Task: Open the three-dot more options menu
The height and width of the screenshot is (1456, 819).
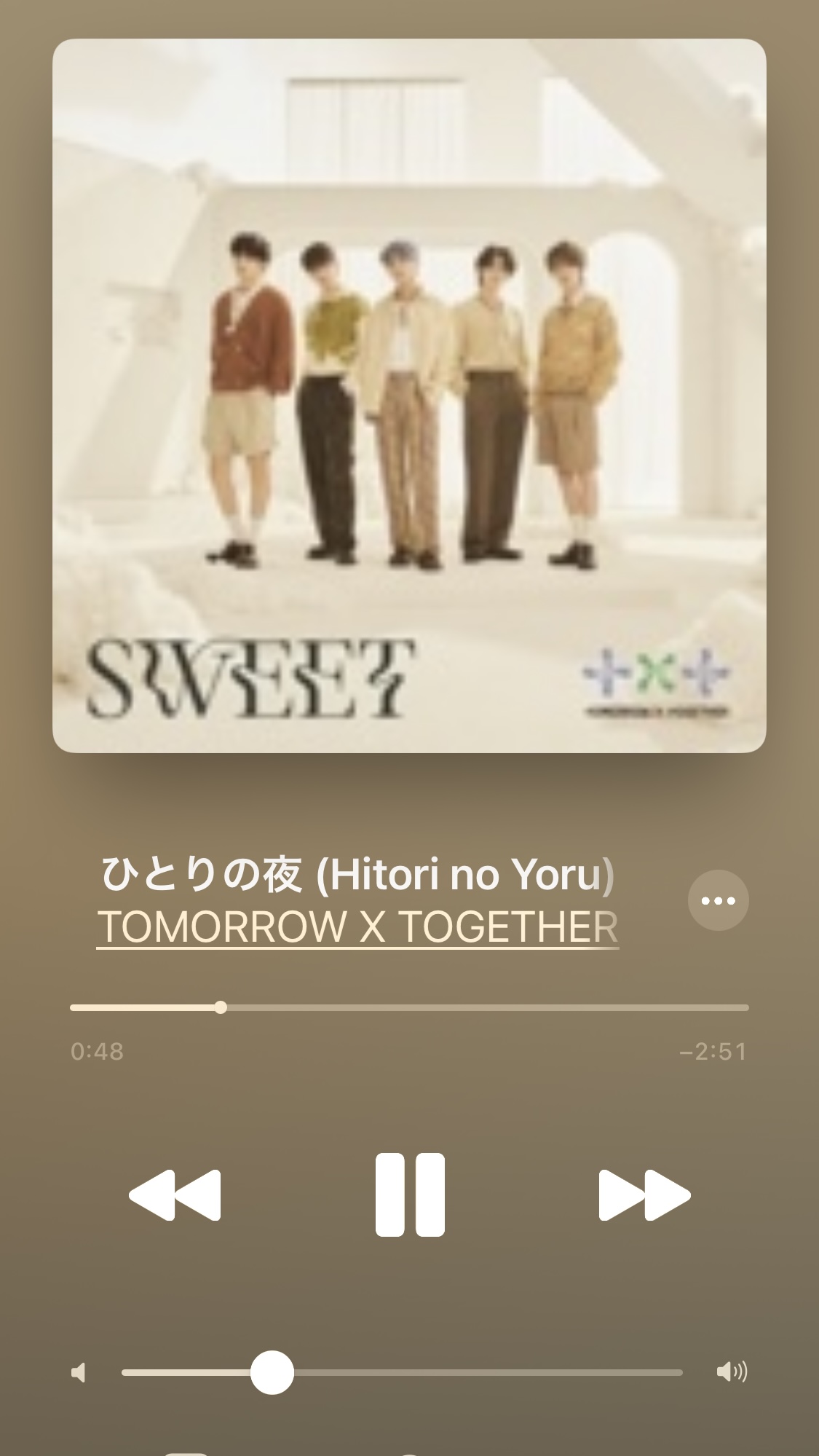Action: [x=719, y=900]
